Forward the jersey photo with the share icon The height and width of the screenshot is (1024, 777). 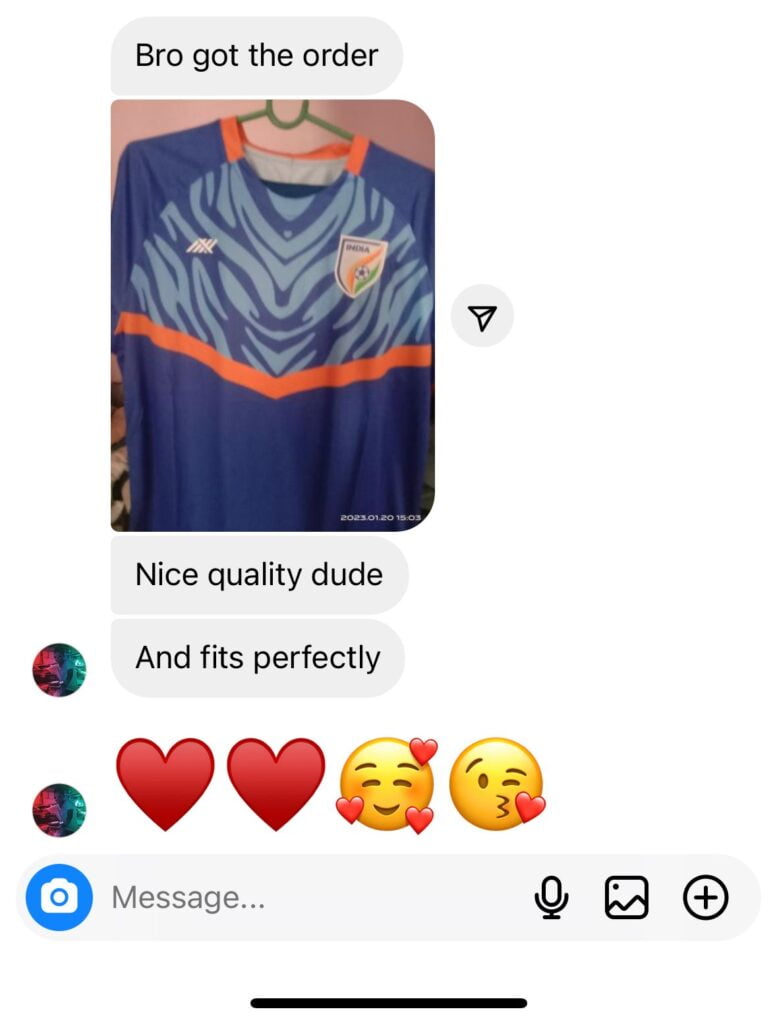(x=482, y=317)
